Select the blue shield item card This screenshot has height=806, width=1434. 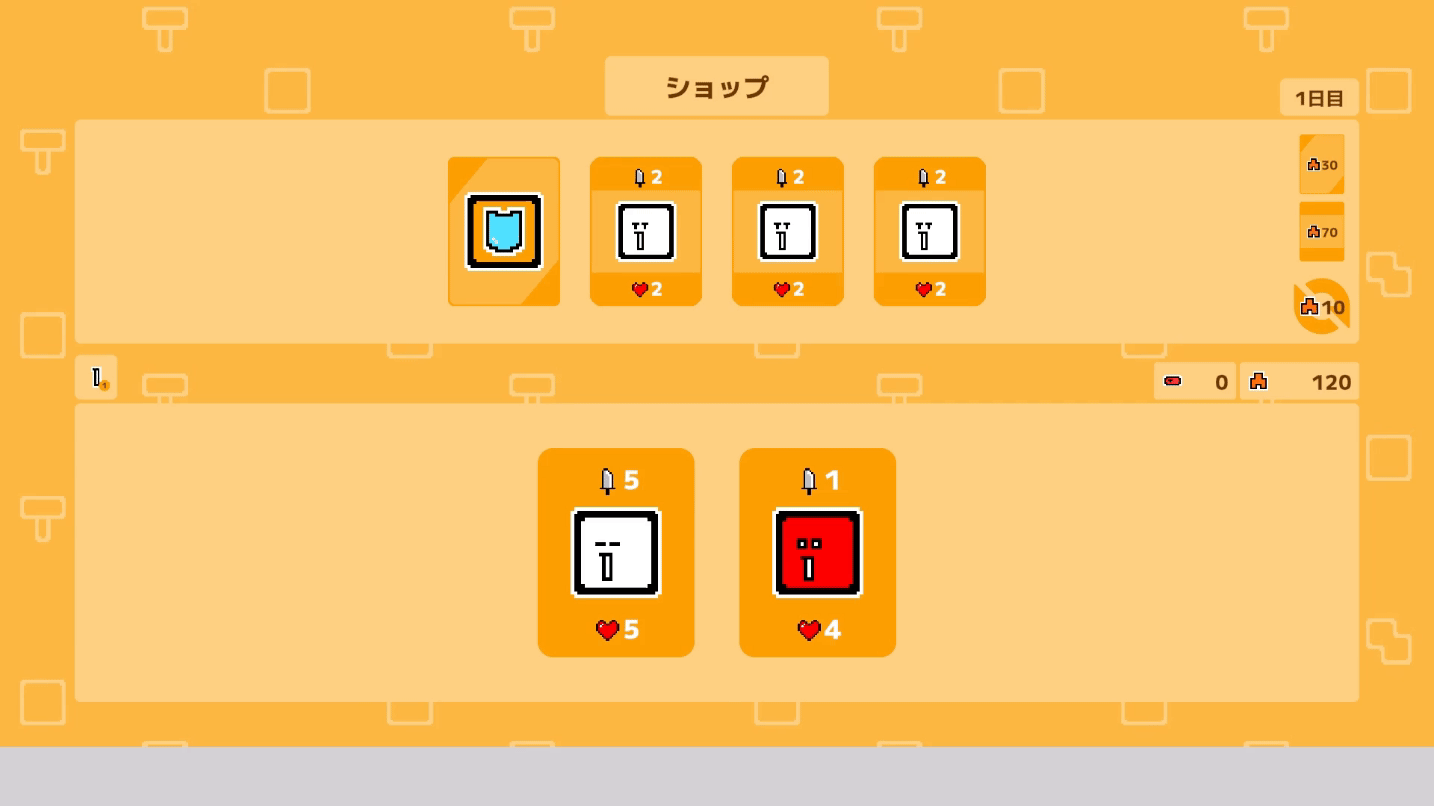point(504,232)
